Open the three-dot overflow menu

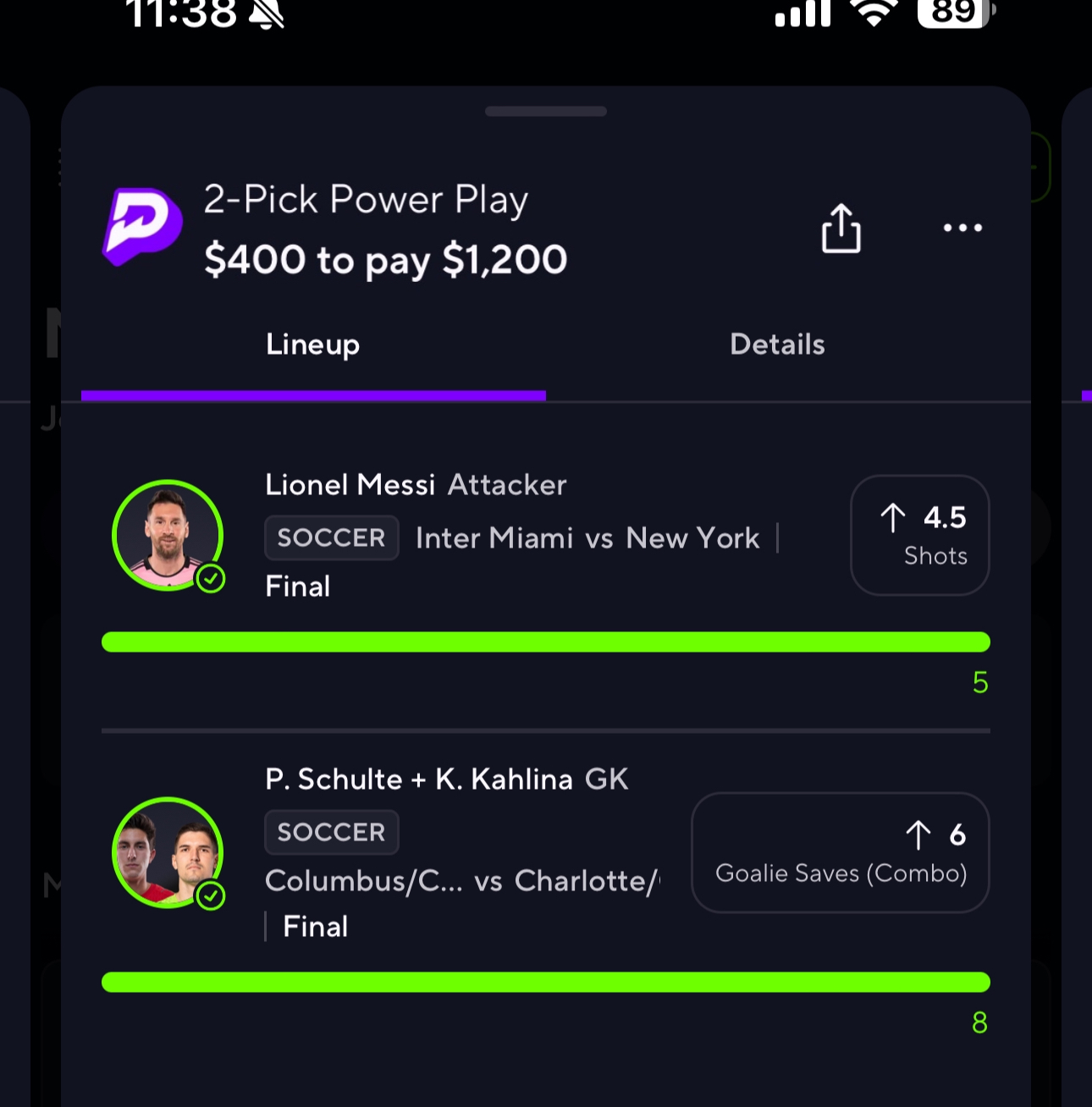(962, 228)
